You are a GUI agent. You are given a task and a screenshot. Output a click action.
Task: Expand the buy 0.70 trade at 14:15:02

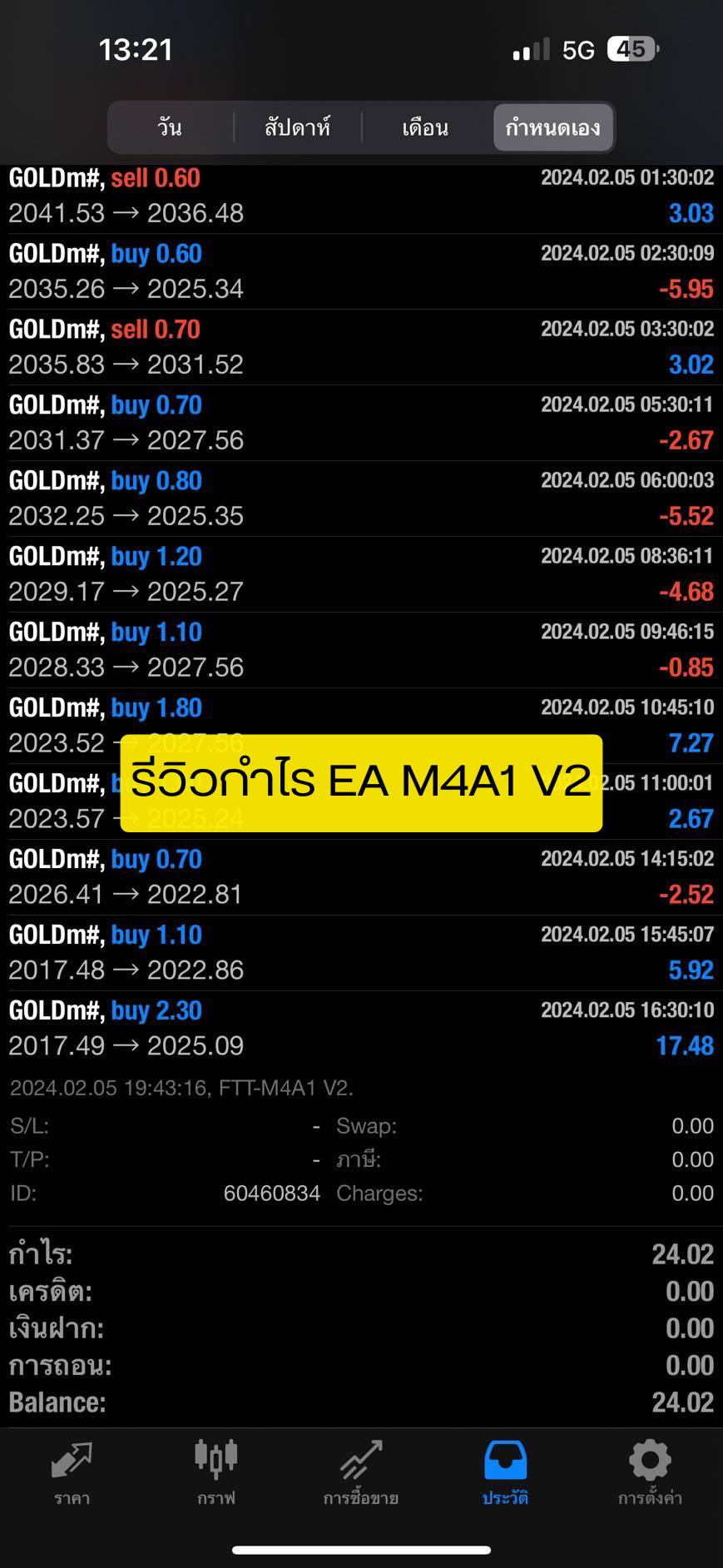(x=361, y=877)
